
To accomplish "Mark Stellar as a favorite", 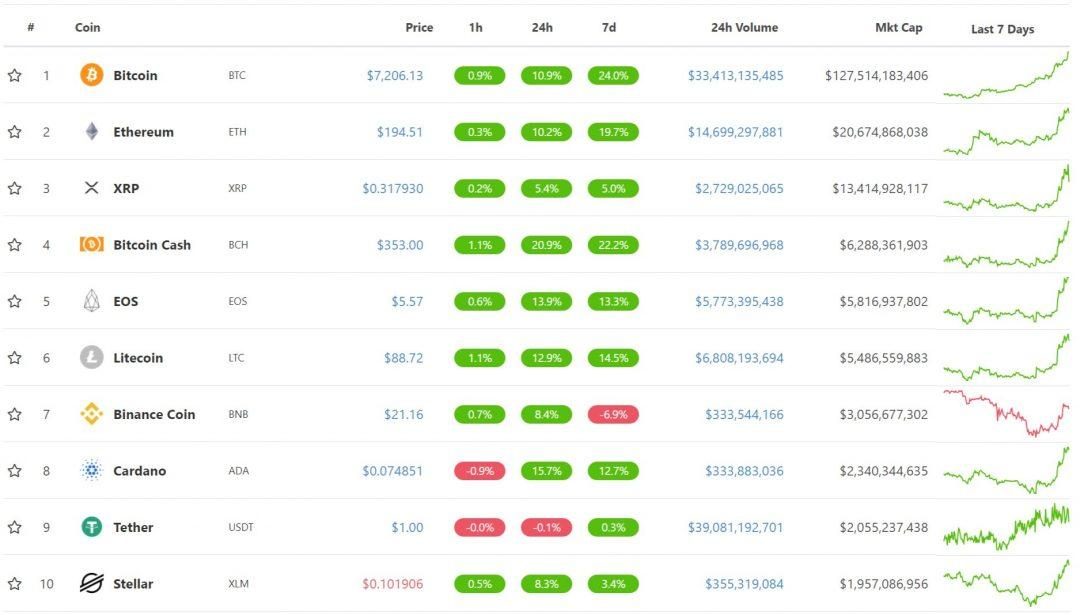I will coord(14,584).
